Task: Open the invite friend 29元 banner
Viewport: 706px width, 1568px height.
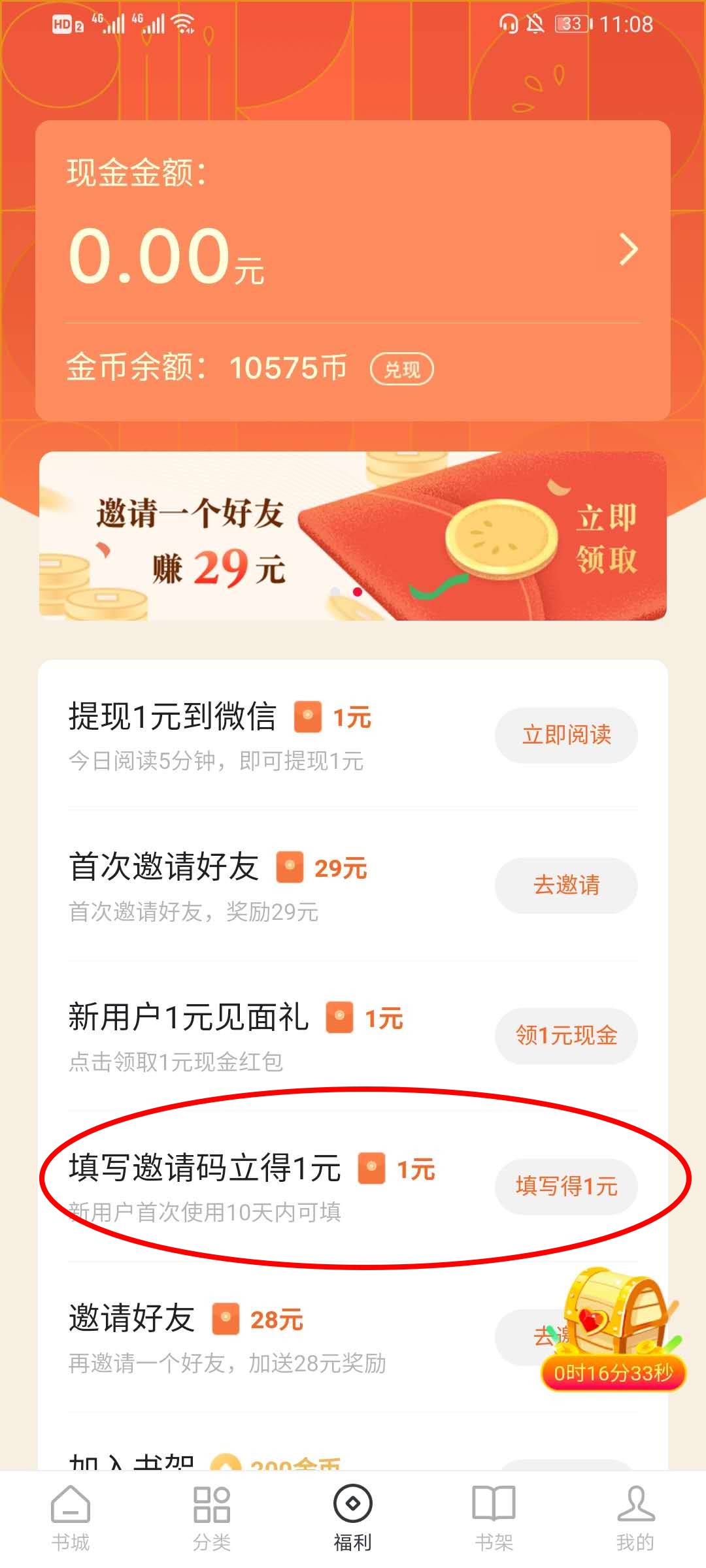Action: pos(353,536)
